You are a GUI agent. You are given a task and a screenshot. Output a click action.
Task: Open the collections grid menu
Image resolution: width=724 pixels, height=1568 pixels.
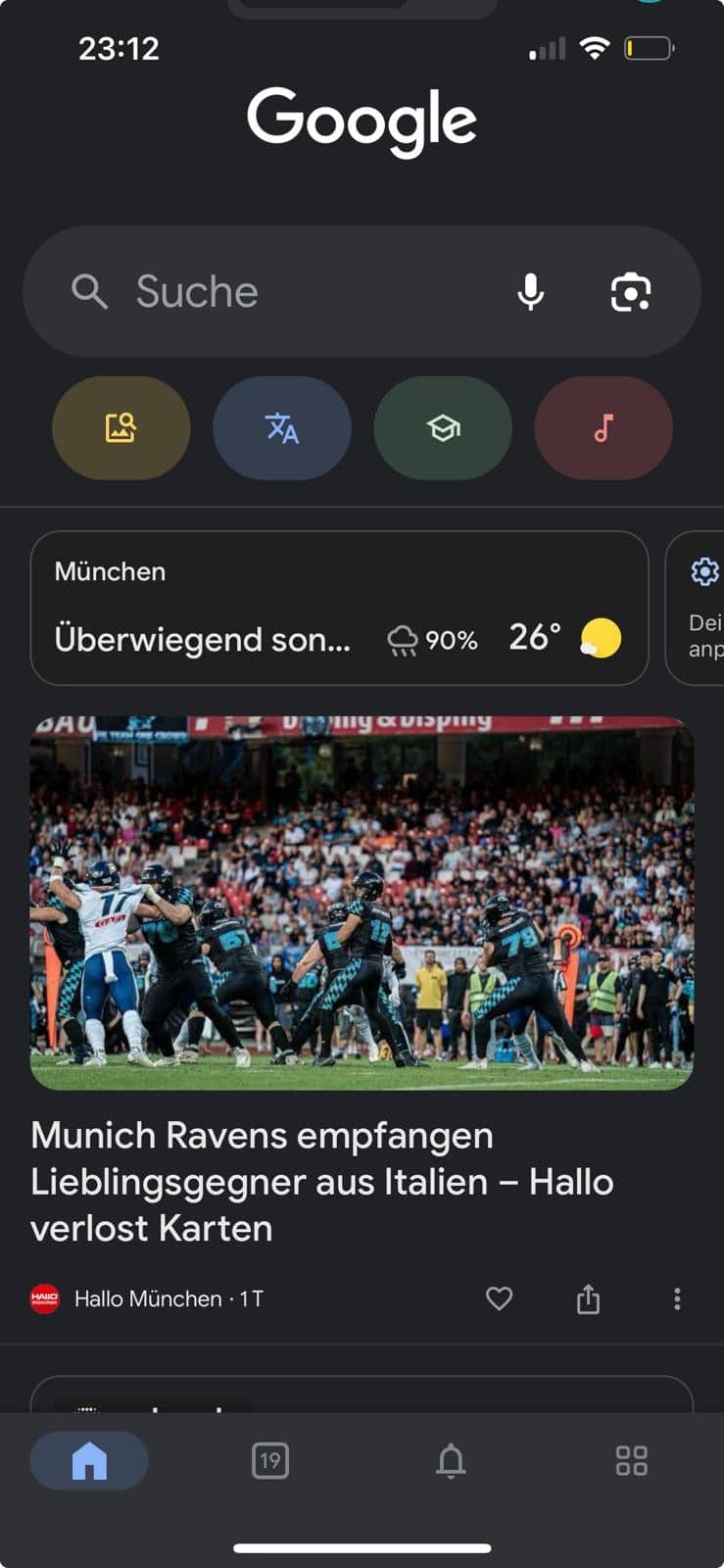(x=632, y=1460)
